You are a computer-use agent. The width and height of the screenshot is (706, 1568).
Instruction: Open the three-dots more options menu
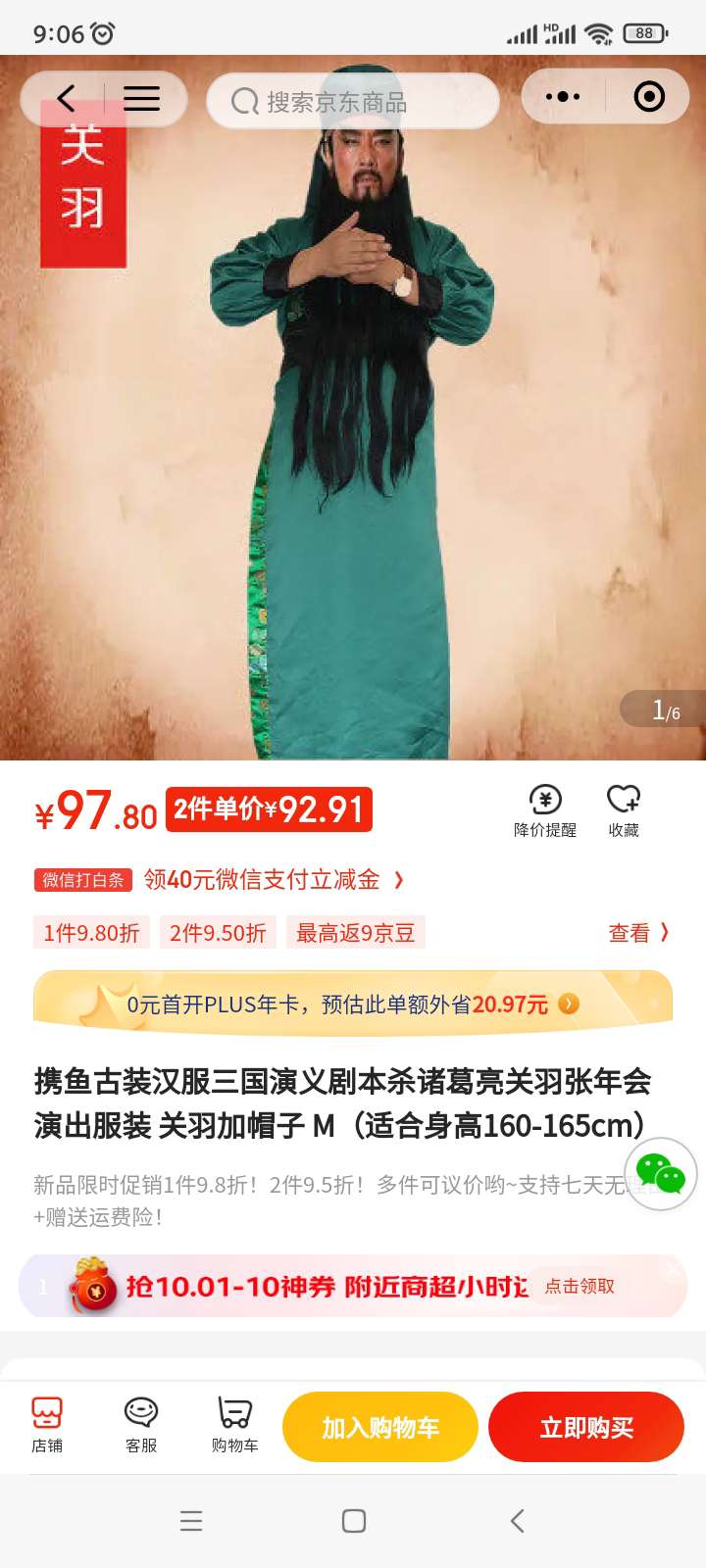click(x=562, y=97)
